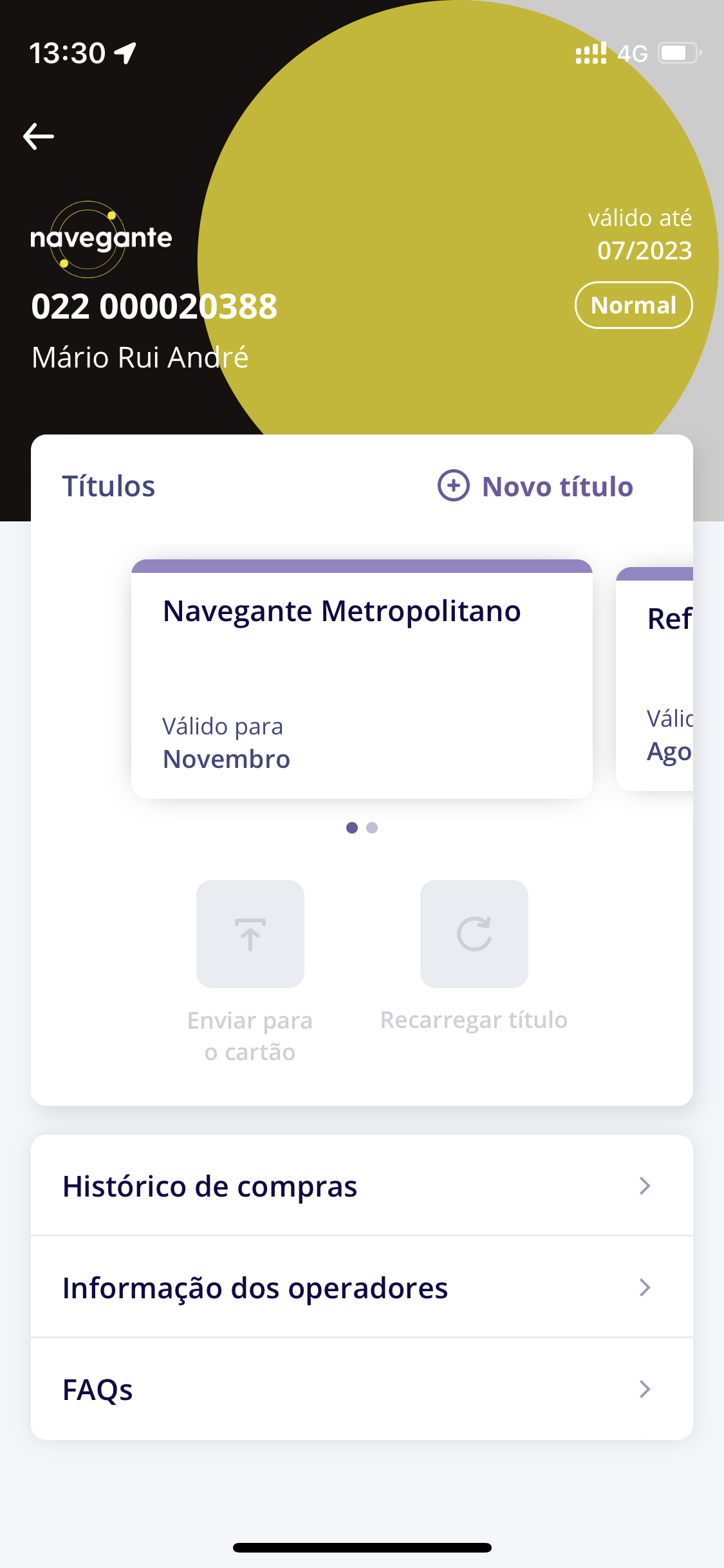Open Histórico de compras

coord(362,1186)
